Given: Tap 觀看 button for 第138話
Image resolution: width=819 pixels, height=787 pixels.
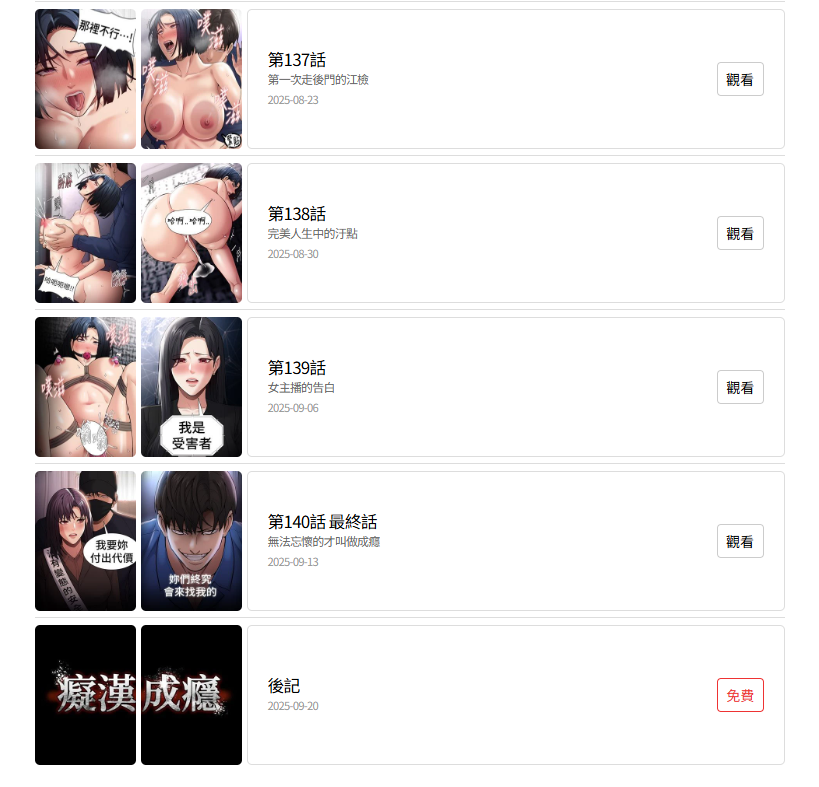Looking at the screenshot, I should (x=740, y=233).
